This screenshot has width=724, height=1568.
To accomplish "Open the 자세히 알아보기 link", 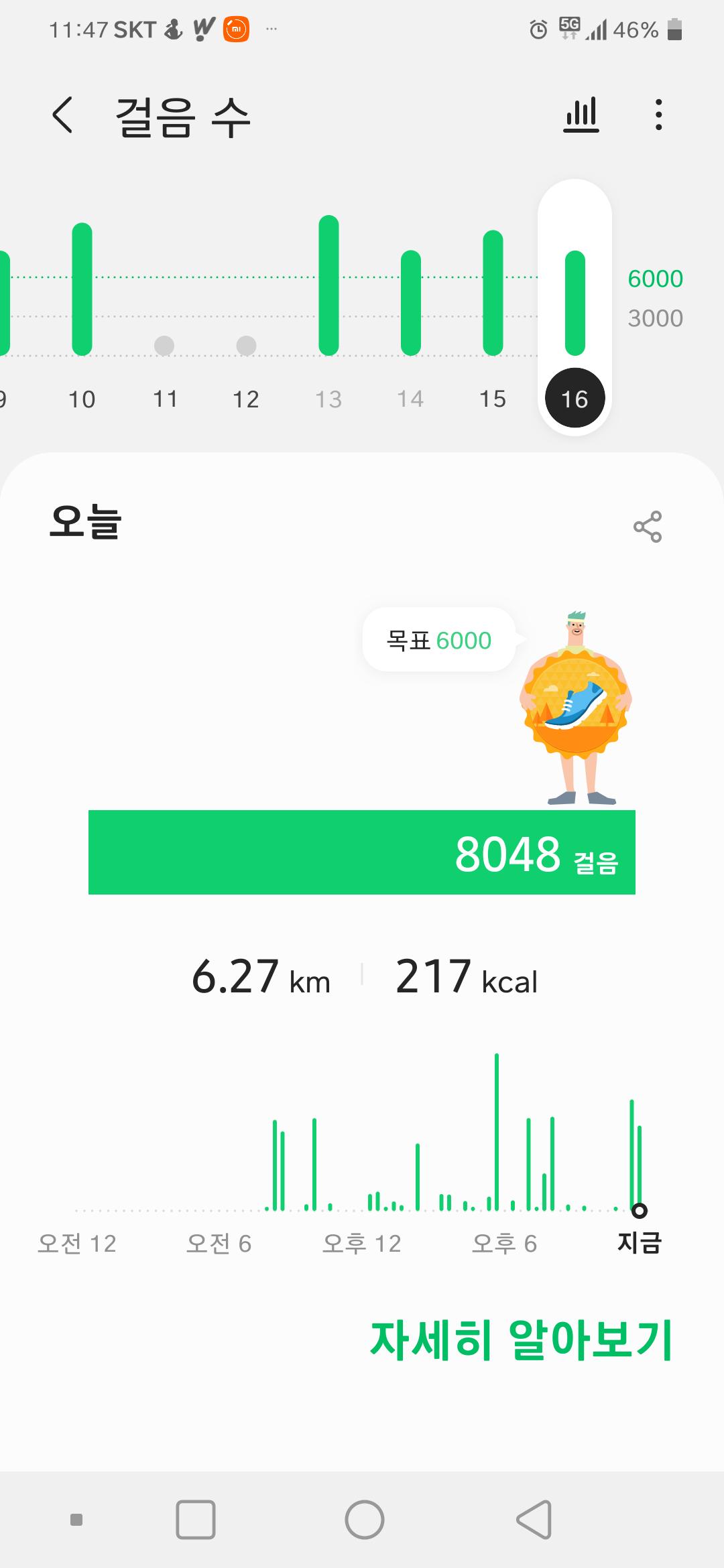I will [x=521, y=1341].
